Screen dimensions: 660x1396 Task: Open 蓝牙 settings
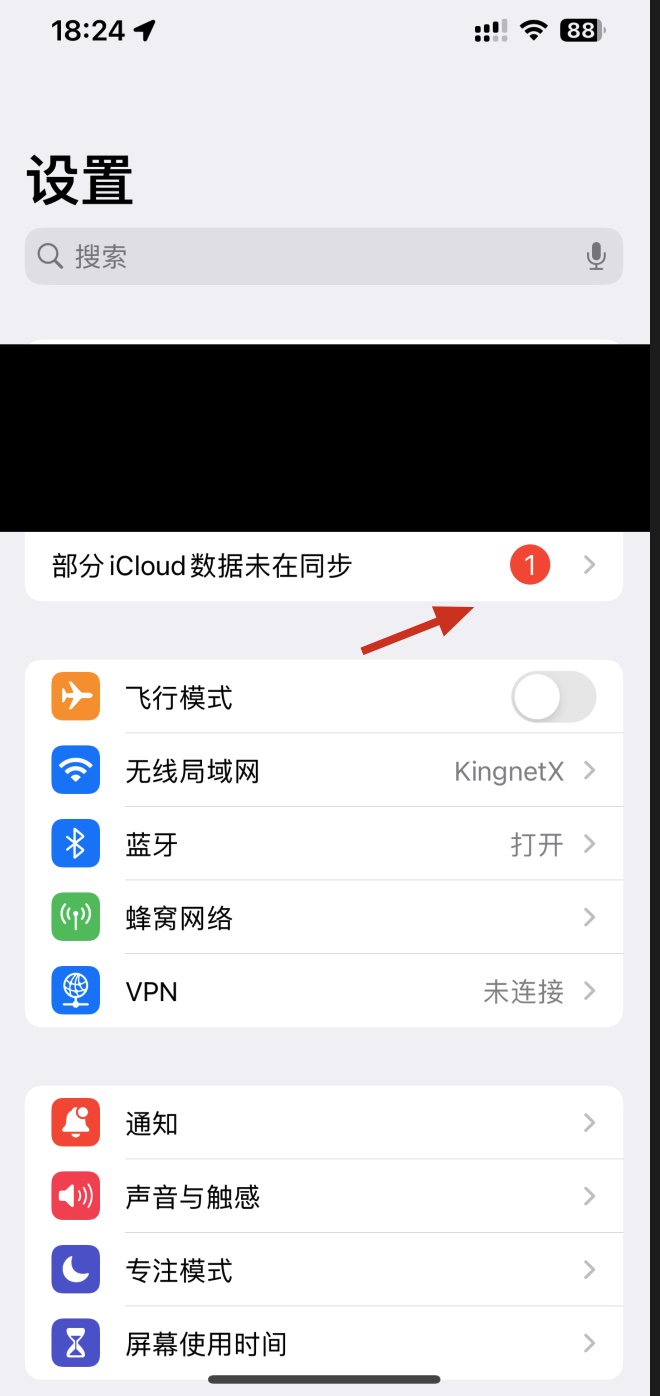tap(323, 844)
